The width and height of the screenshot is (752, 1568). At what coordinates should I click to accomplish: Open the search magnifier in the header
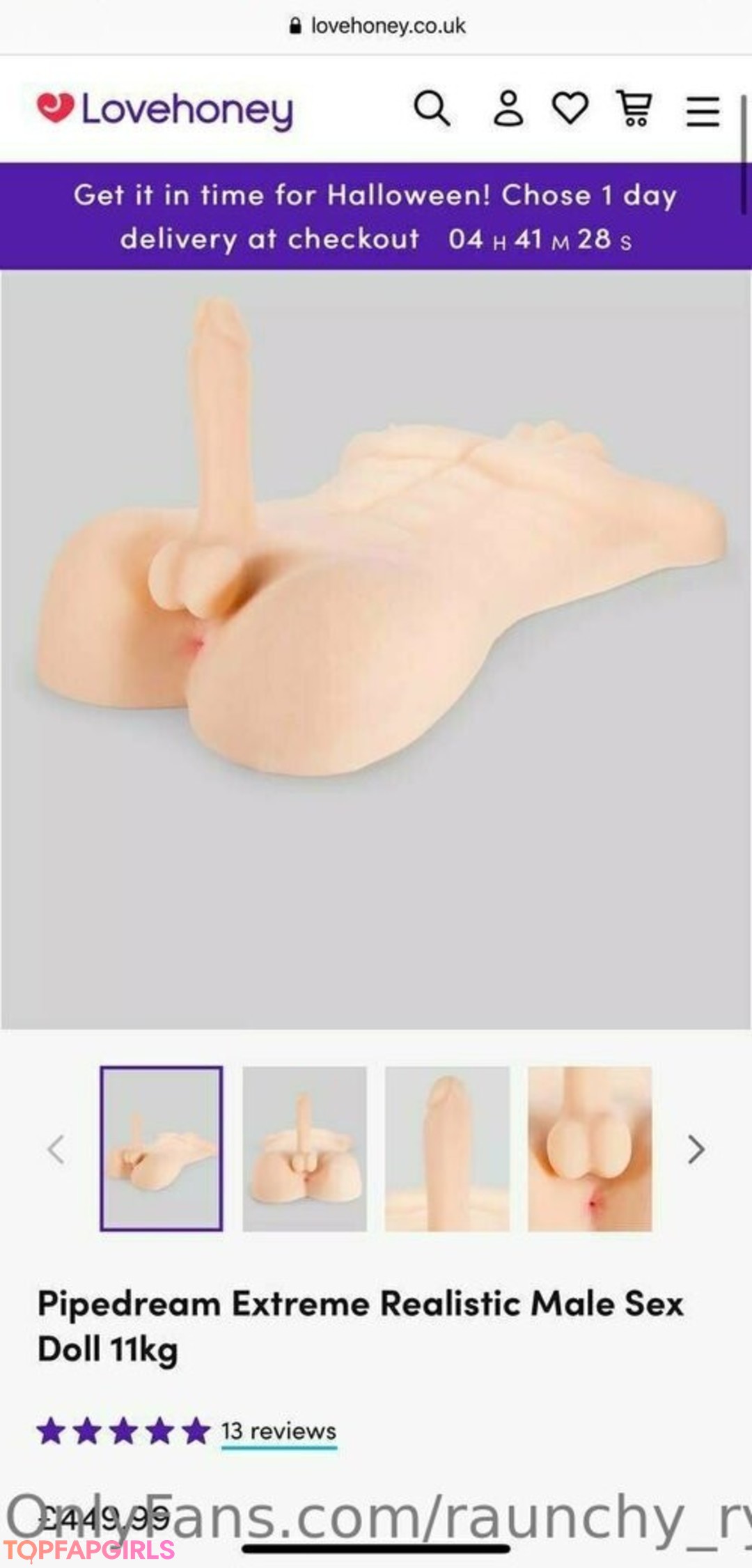[x=432, y=109]
